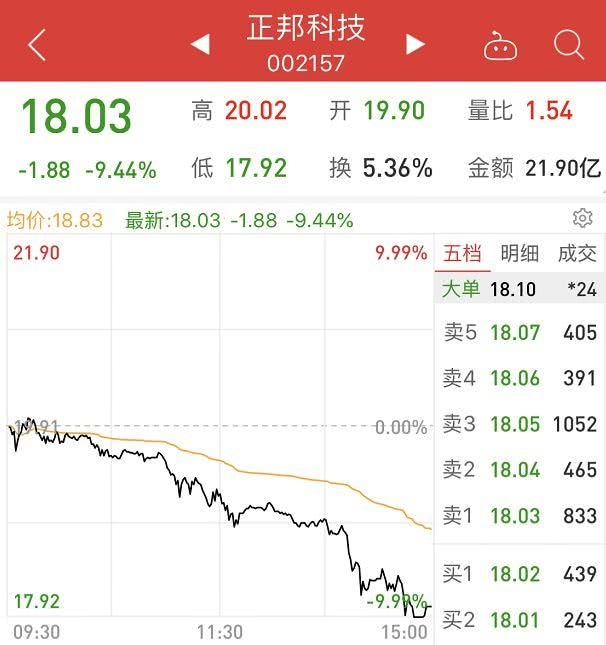Switch to the next stock
606x645 pixels.
[x=415, y=44]
